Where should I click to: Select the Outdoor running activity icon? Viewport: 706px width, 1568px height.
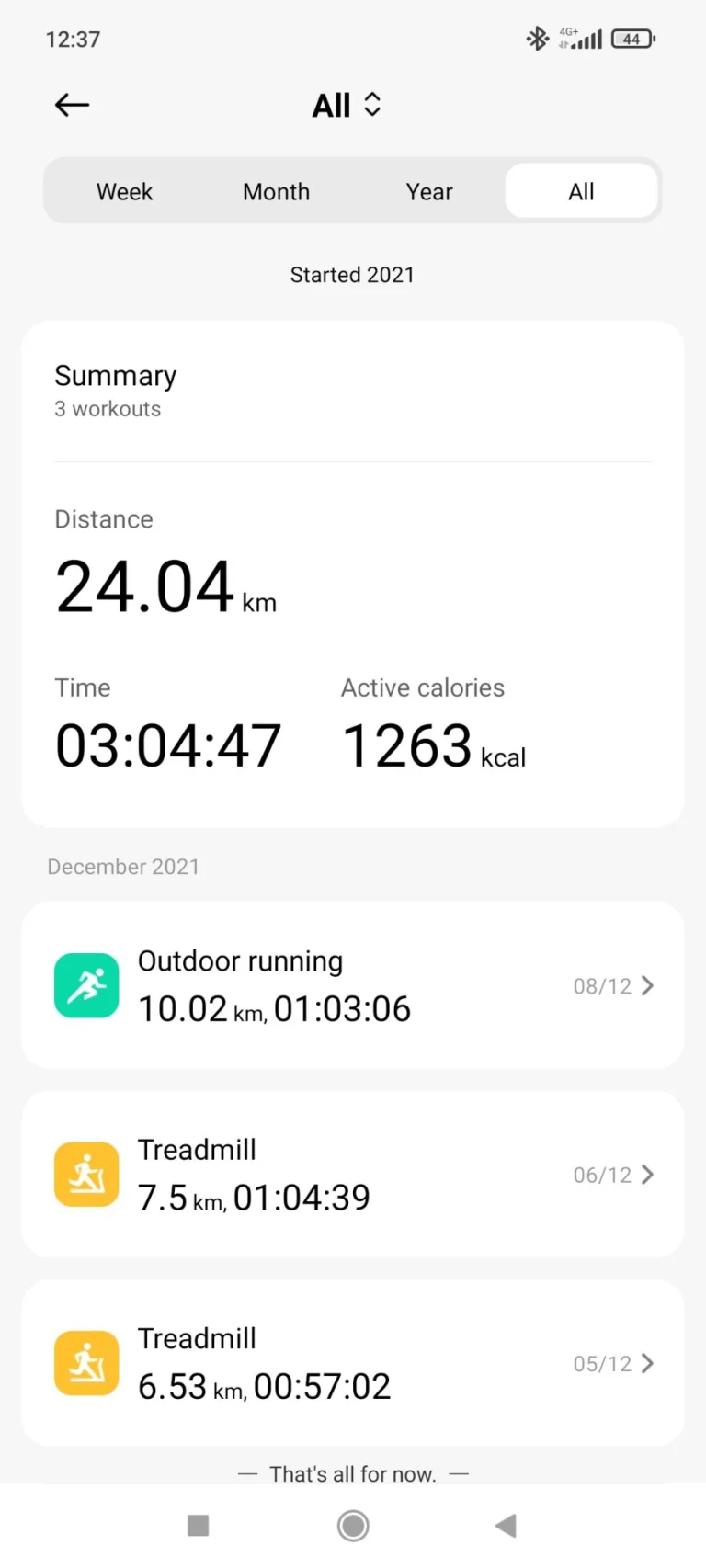[x=86, y=985]
